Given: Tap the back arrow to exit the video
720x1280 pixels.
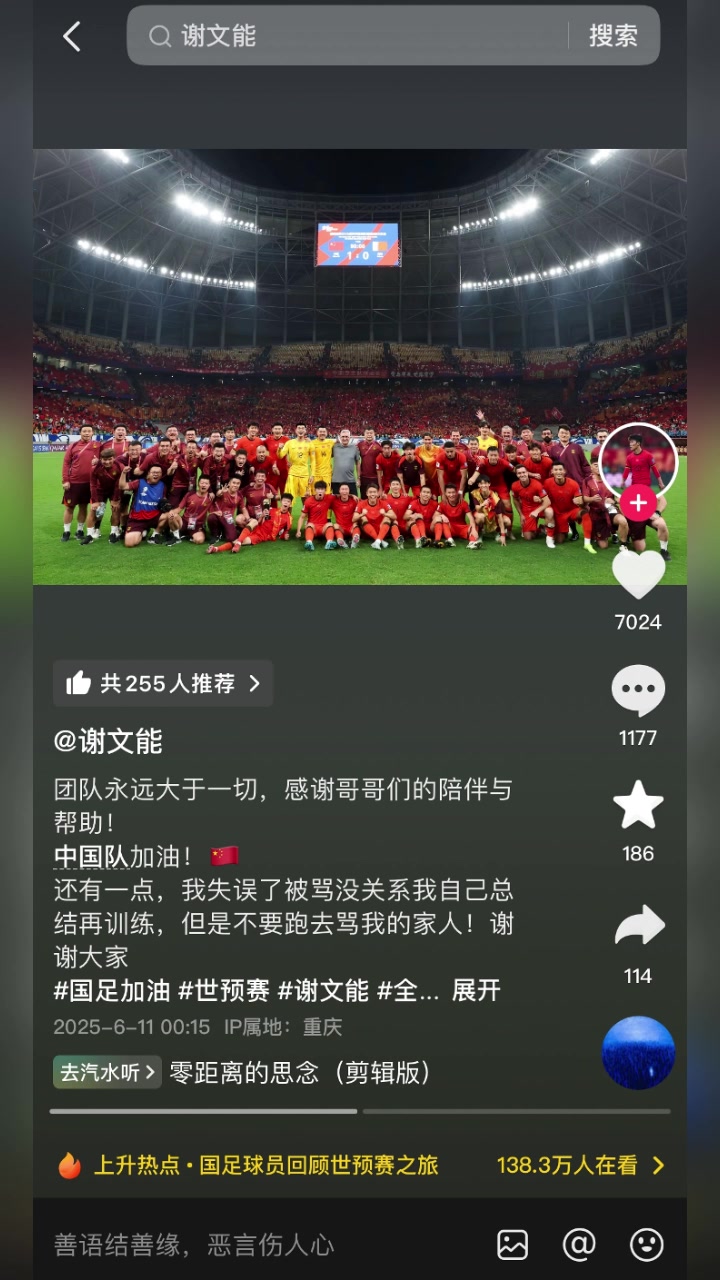Looking at the screenshot, I should 70,36.
